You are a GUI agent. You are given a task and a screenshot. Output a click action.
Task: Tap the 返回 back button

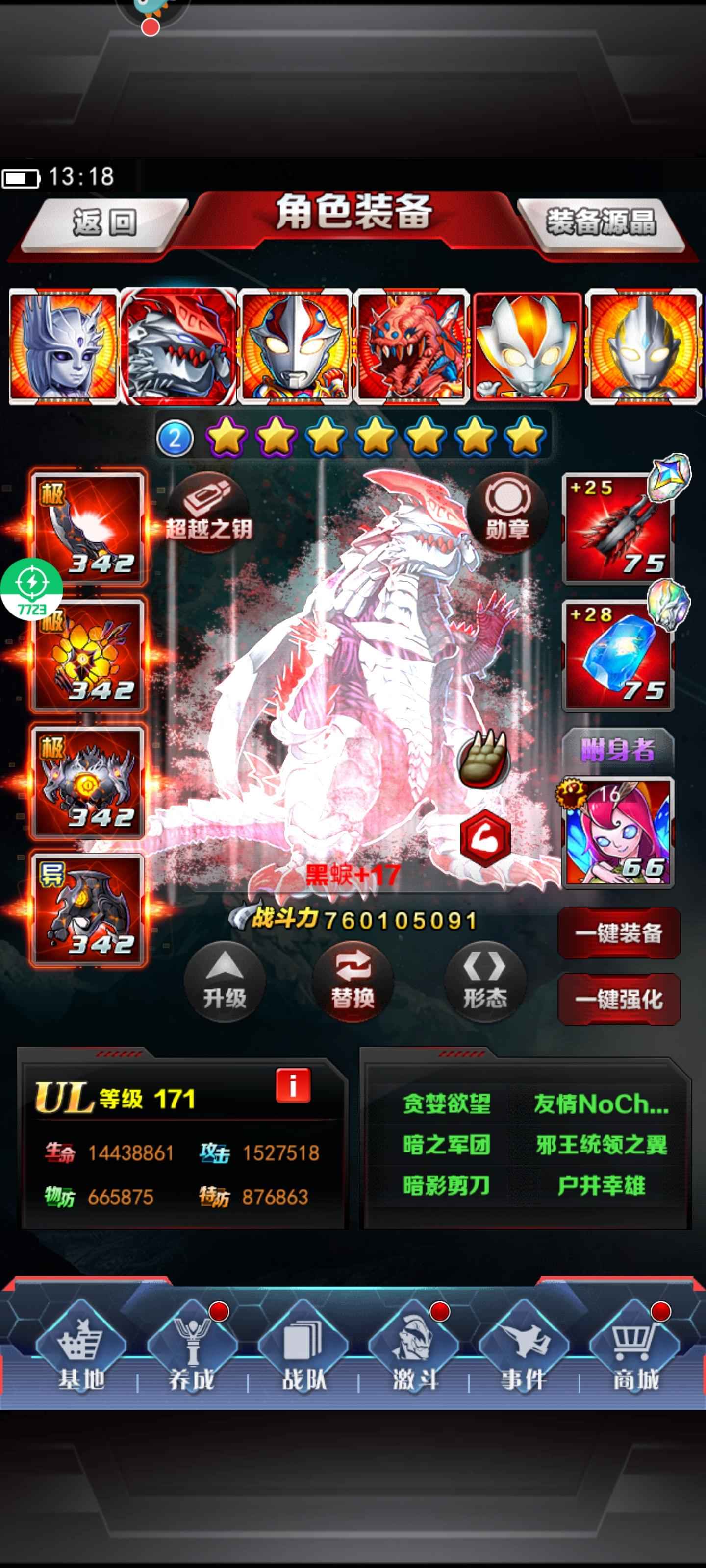pyautogui.click(x=105, y=223)
